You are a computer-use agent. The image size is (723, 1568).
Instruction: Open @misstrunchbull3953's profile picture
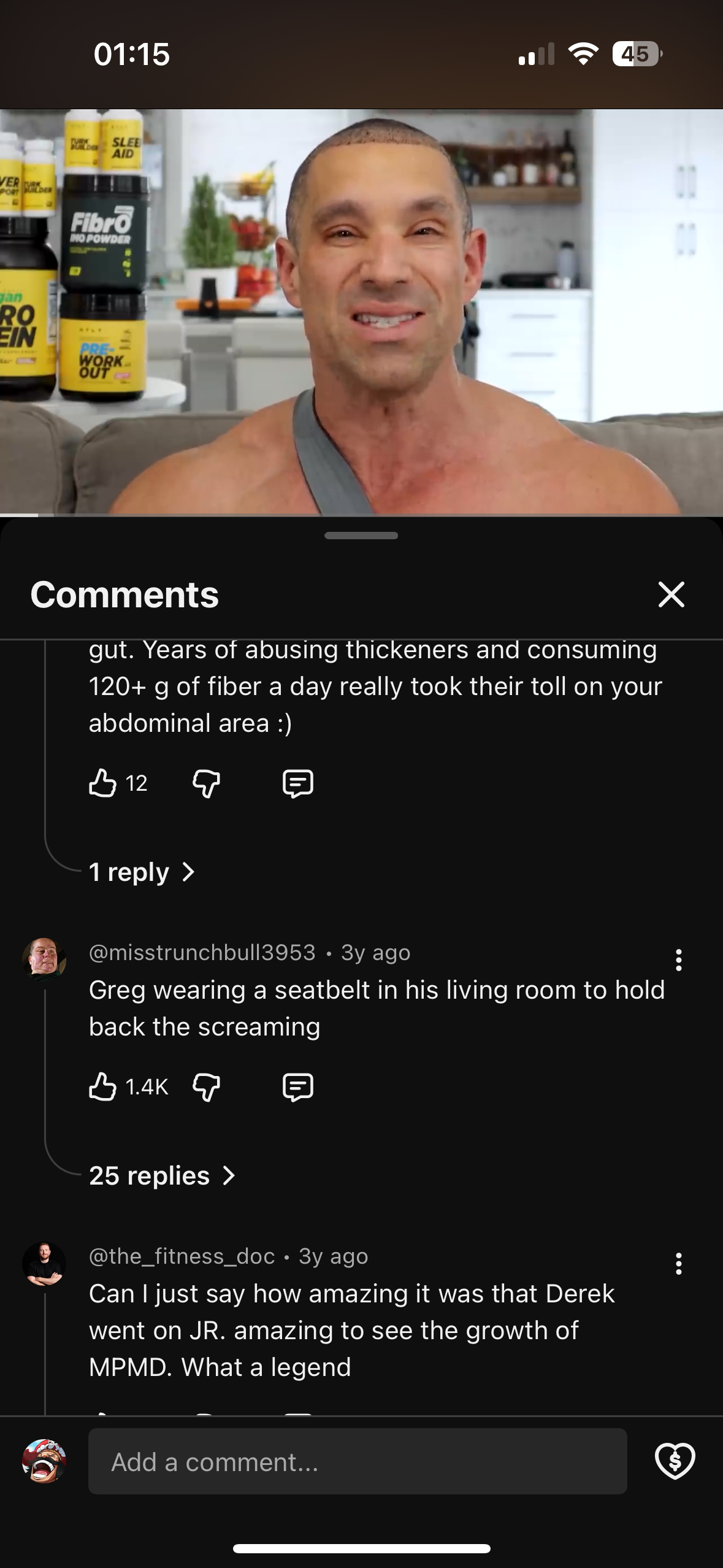[x=44, y=958]
